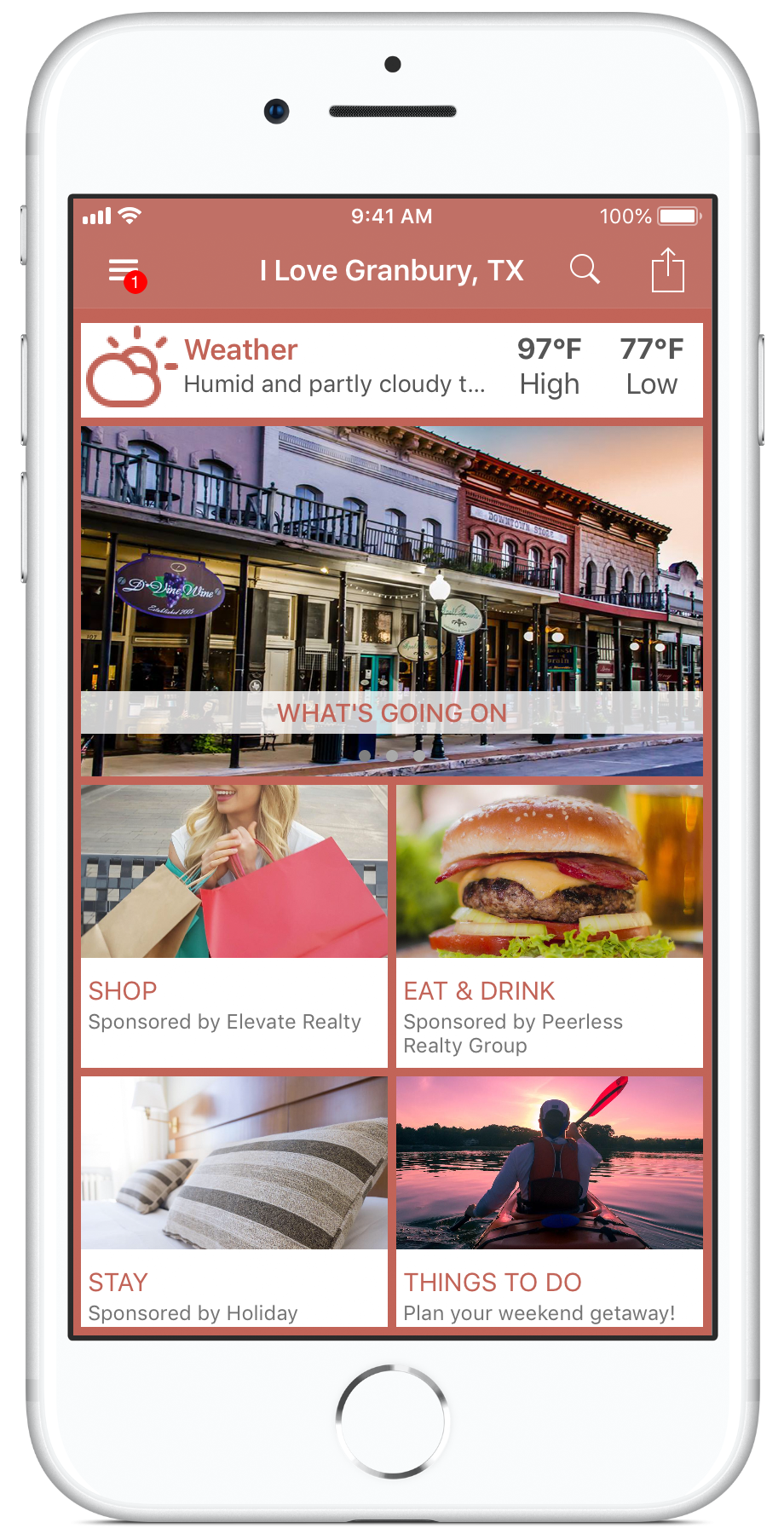The width and height of the screenshot is (784, 1534).
Task: Open the hamburger menu with notification badge
Action: click(x=124, y=272)
